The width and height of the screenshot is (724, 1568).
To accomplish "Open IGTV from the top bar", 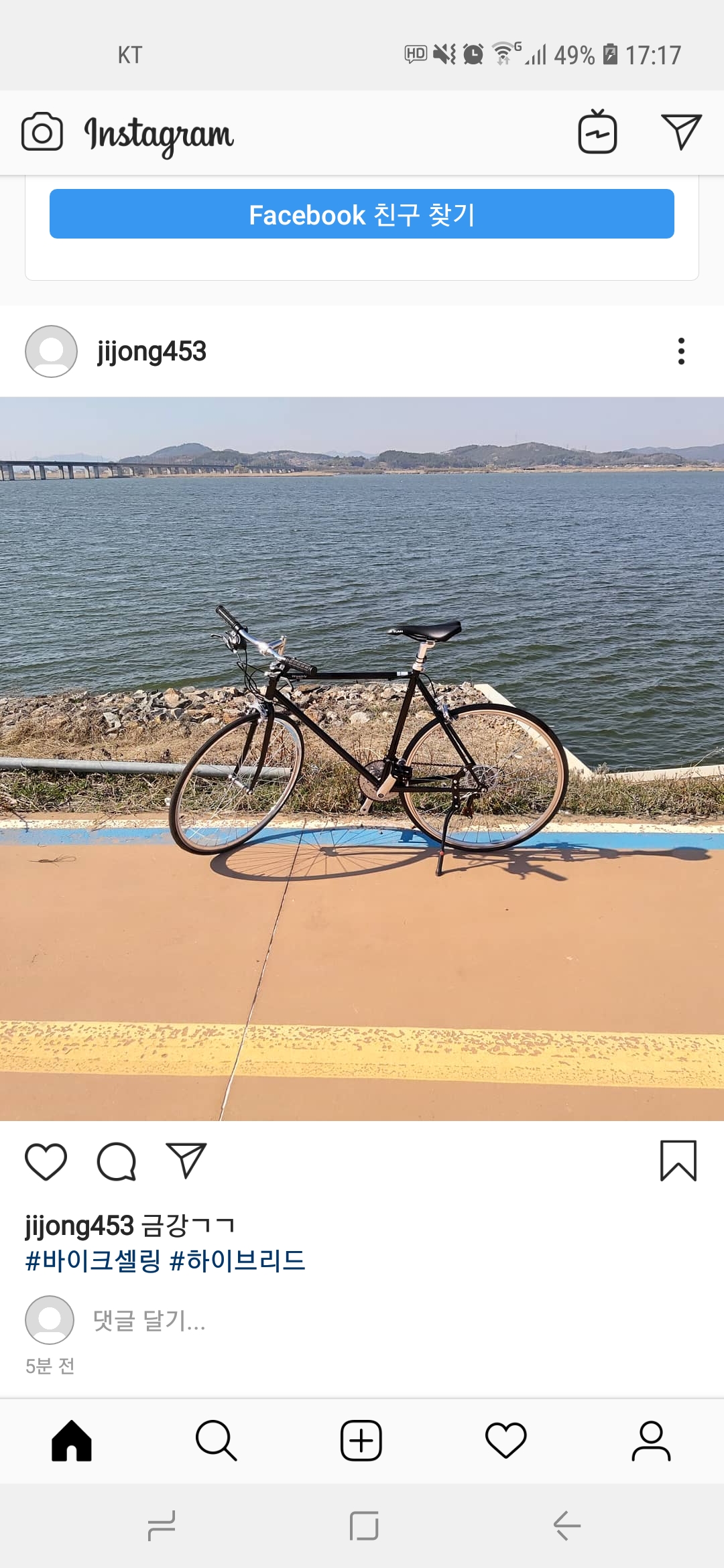I will [x=597, y=132].
